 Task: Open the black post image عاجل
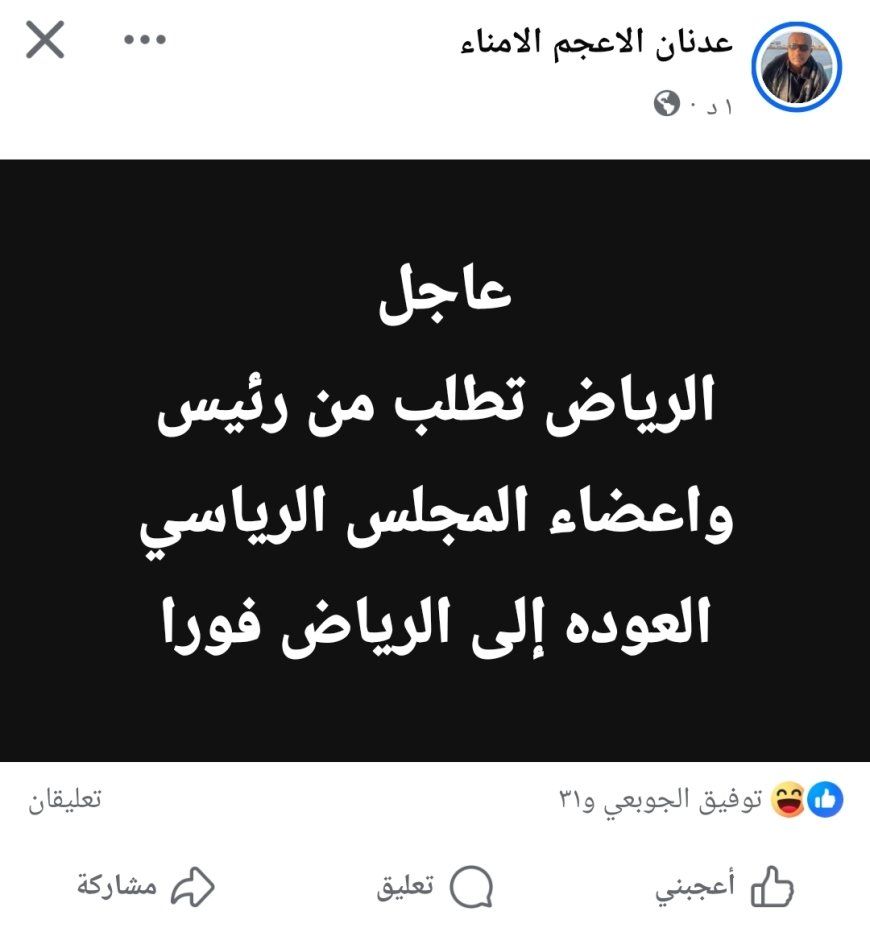pos(435,455)
